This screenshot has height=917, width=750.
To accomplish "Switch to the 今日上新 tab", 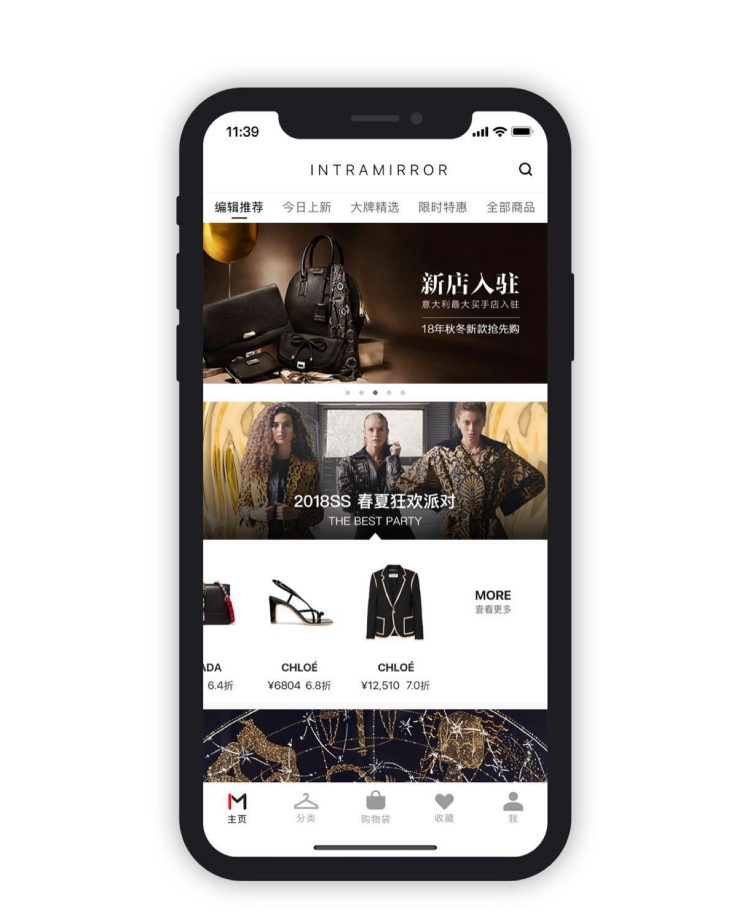I will (x=306, y=207).
